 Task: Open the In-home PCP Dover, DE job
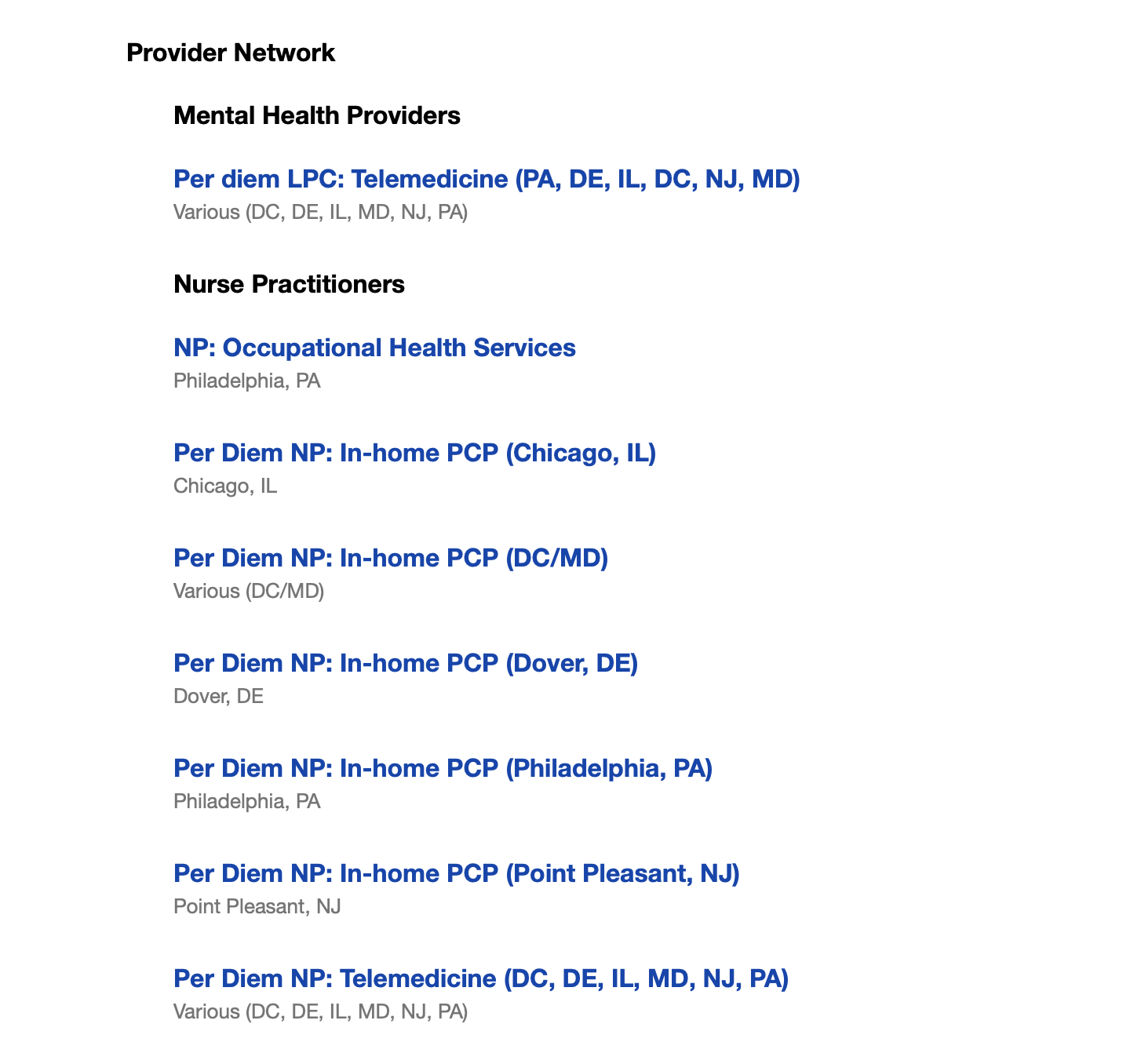tap(405, 664)
